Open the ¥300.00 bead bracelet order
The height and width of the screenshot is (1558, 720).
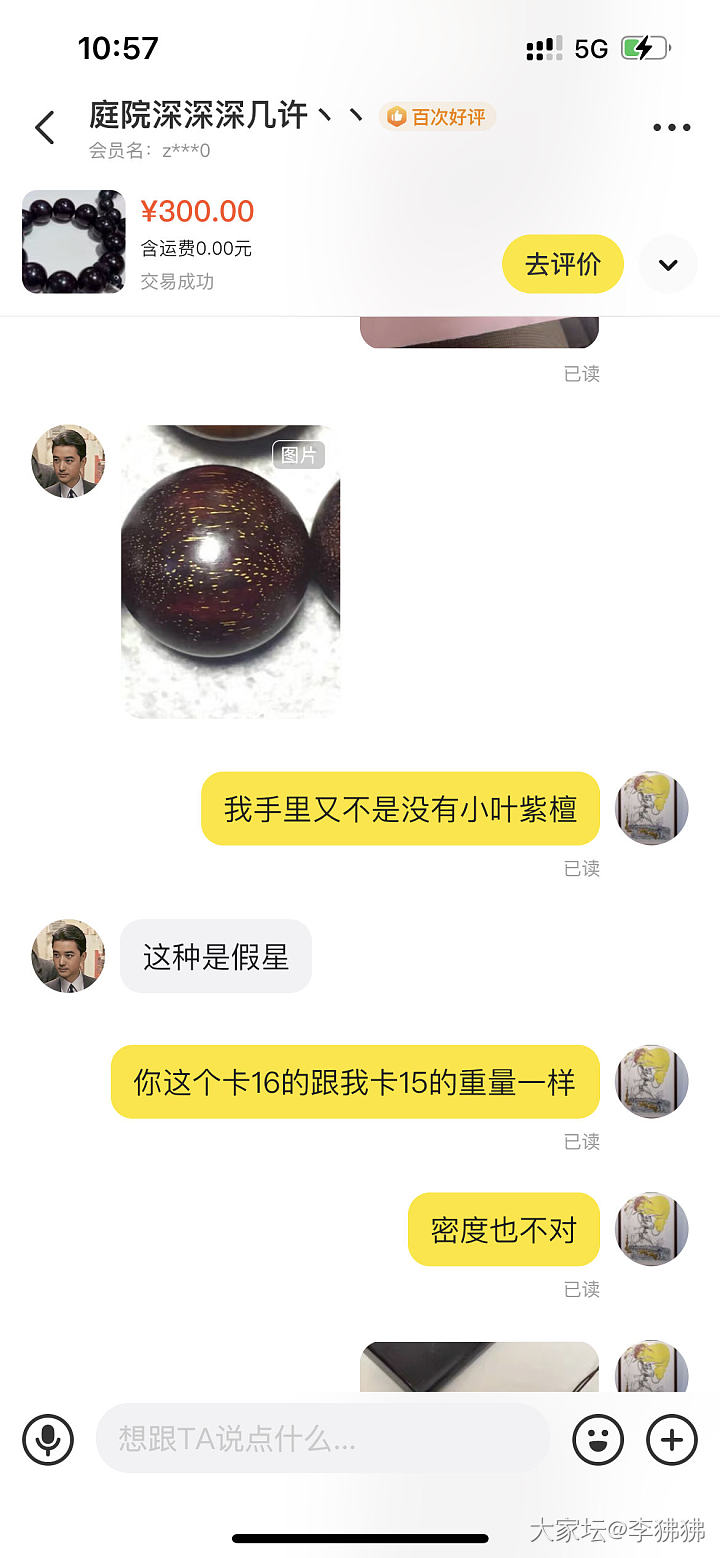pyautogui.click(x=74, y=242)
